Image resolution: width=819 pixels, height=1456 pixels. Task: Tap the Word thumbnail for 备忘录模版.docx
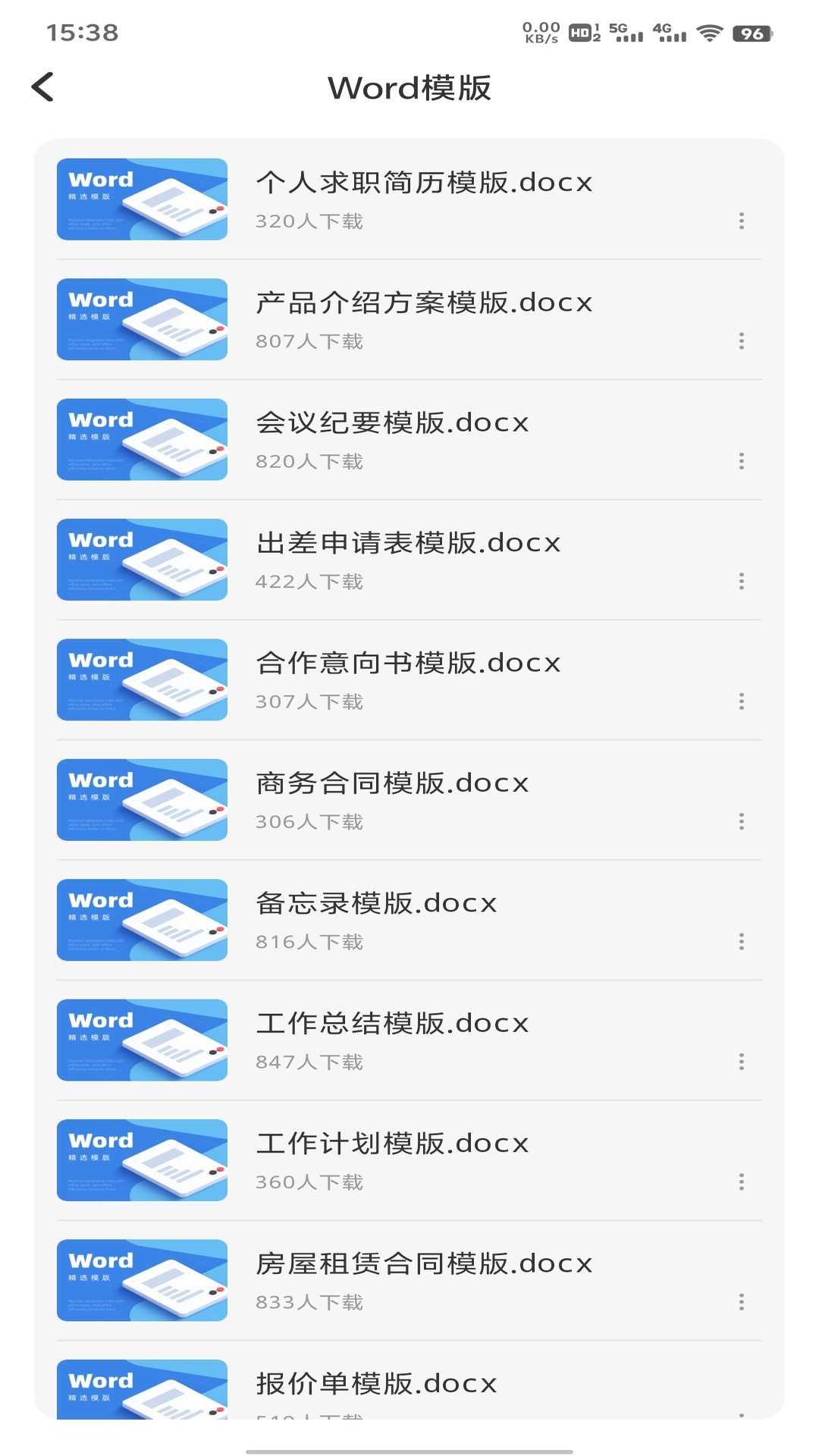(x=142, y=921)
